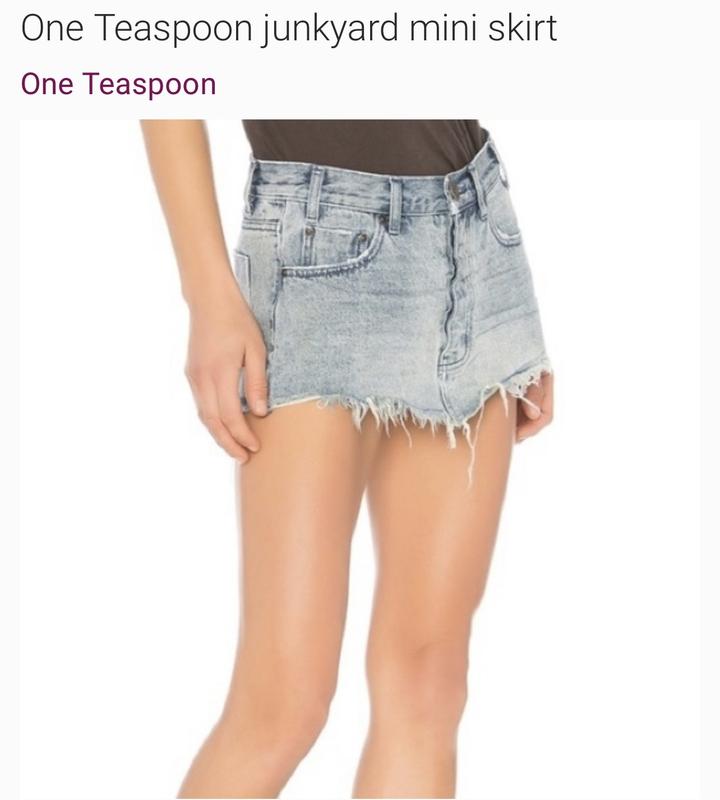Open the One Teaspoon brand link

click(118, 83)
